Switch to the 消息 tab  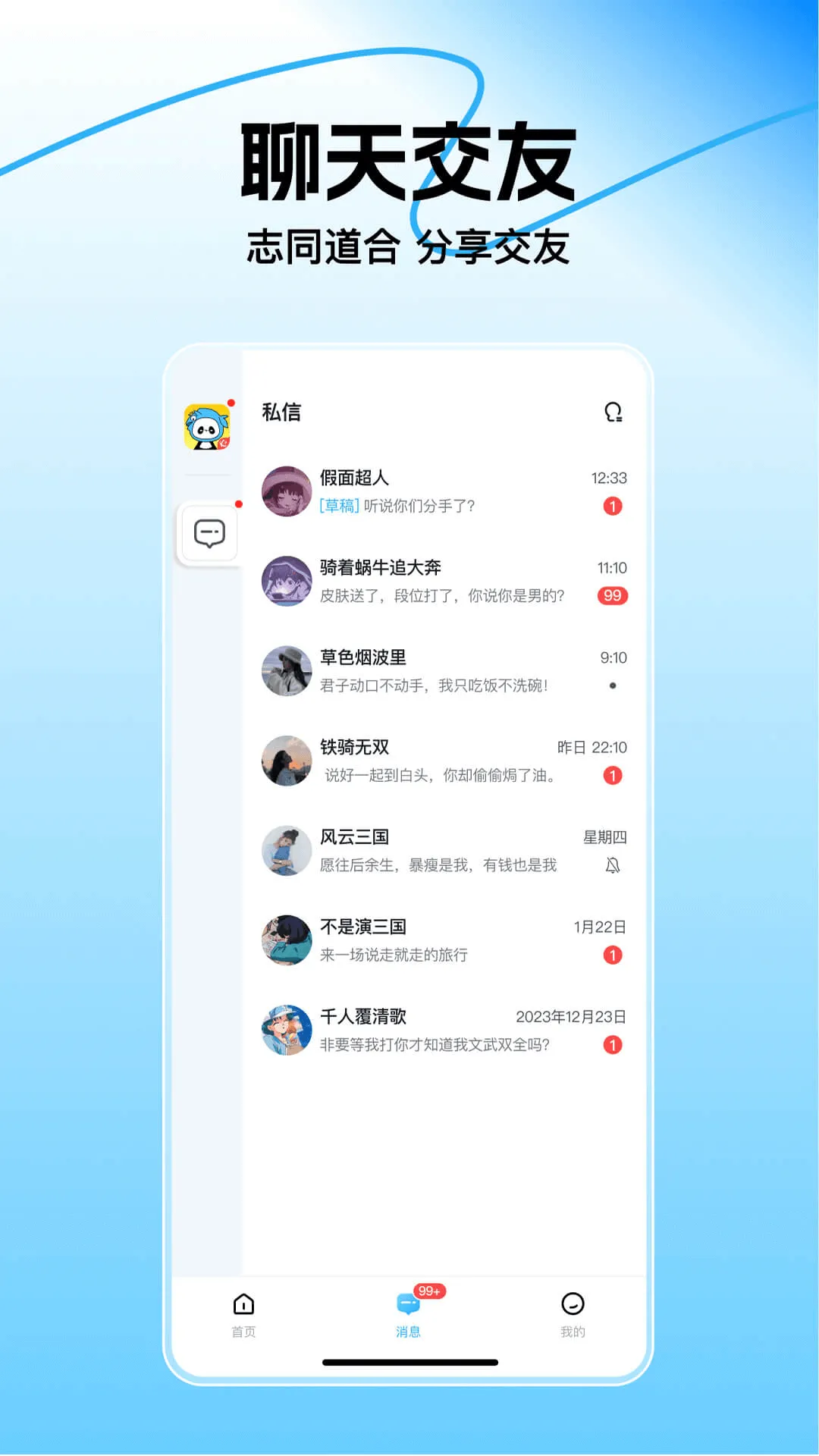[x=408, y=1316]
